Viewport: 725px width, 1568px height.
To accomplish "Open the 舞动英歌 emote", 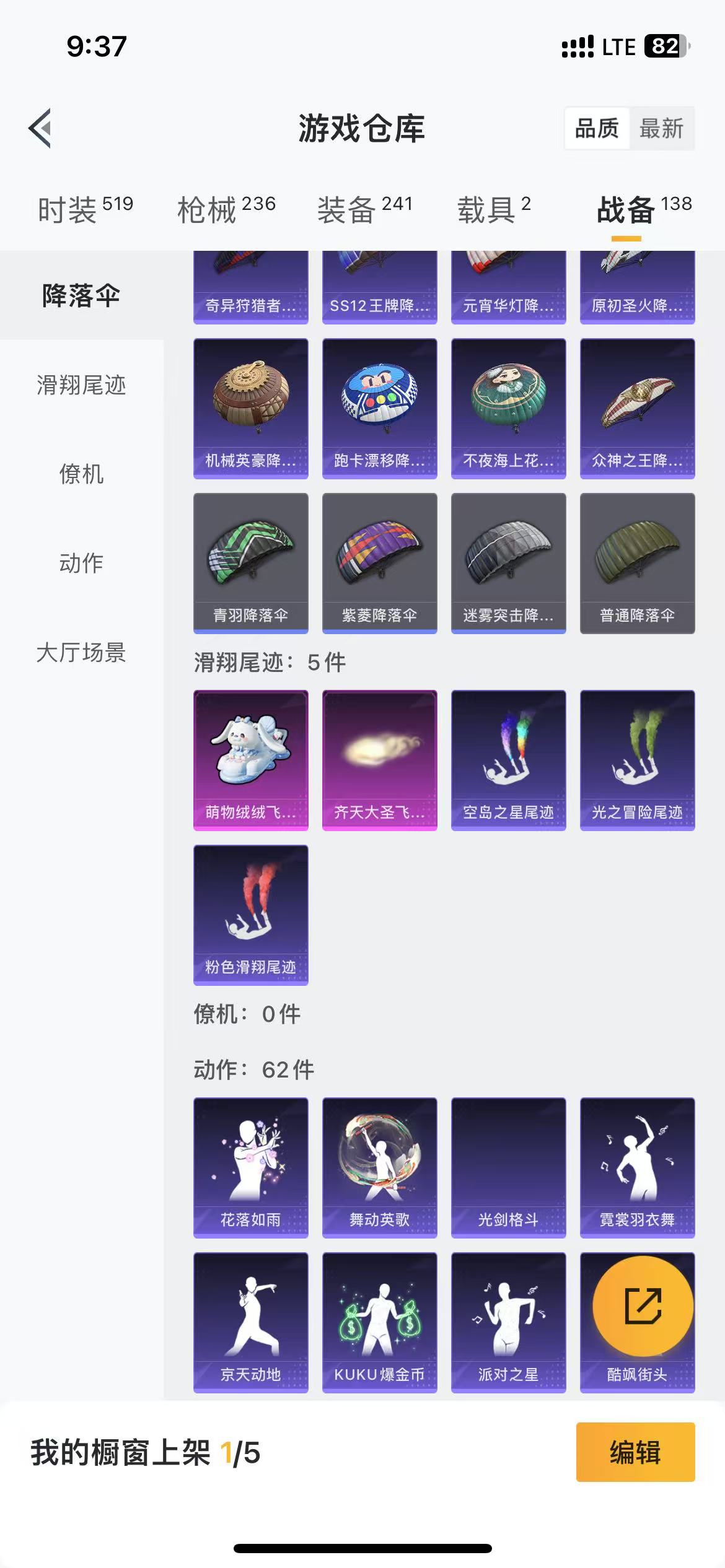I will [x=380, y=1168].
